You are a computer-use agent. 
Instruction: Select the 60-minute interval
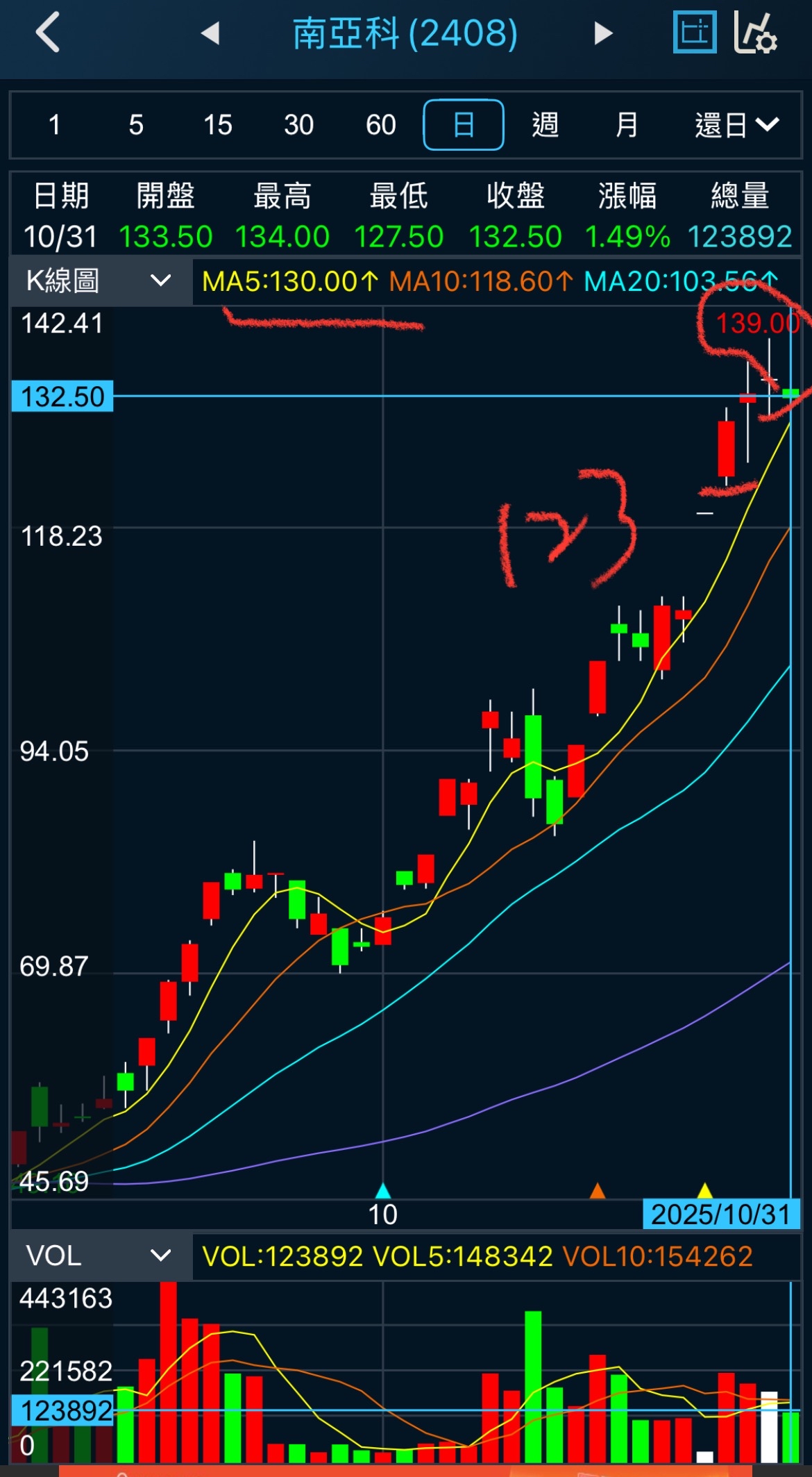[380, 125]
